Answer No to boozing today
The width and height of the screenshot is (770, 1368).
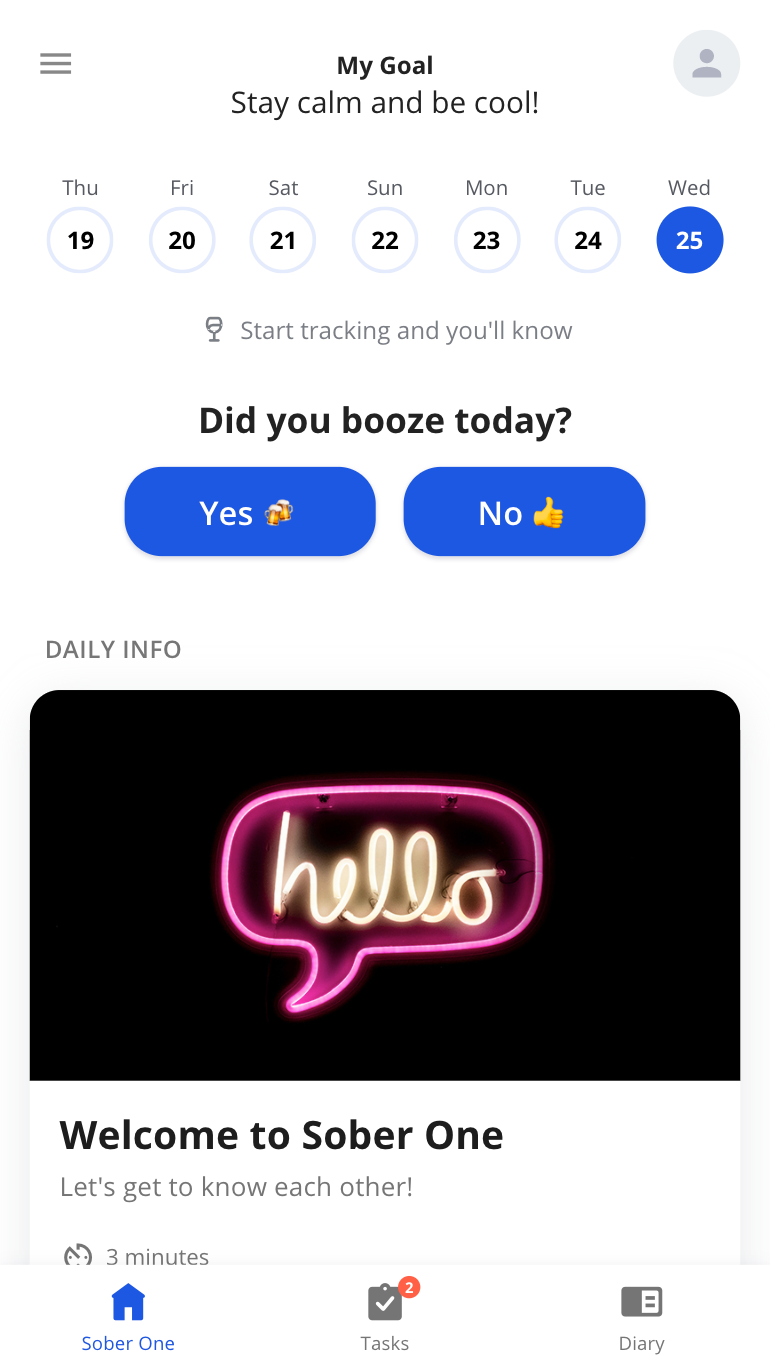point(524,512)
